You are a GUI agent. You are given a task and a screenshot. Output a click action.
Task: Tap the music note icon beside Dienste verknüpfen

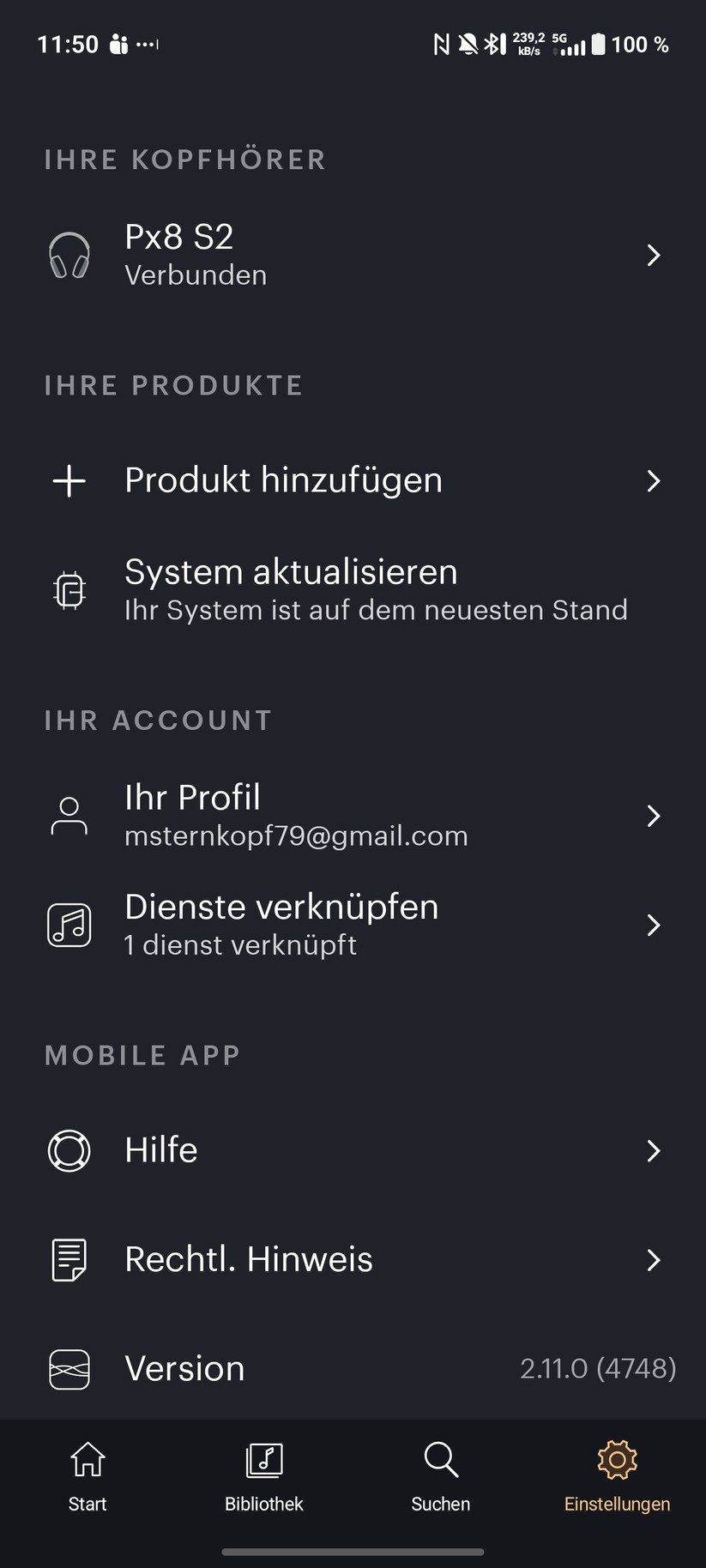coord(69,924)
